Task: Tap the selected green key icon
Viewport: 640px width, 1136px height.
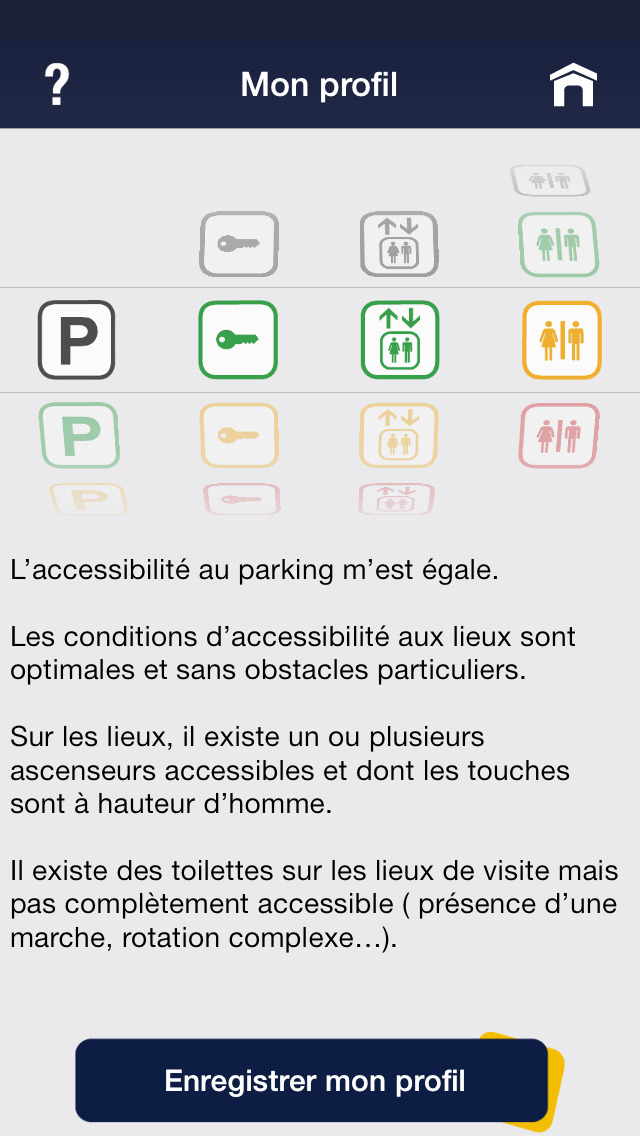Action: pyautogui.click(x=238, y=340)
